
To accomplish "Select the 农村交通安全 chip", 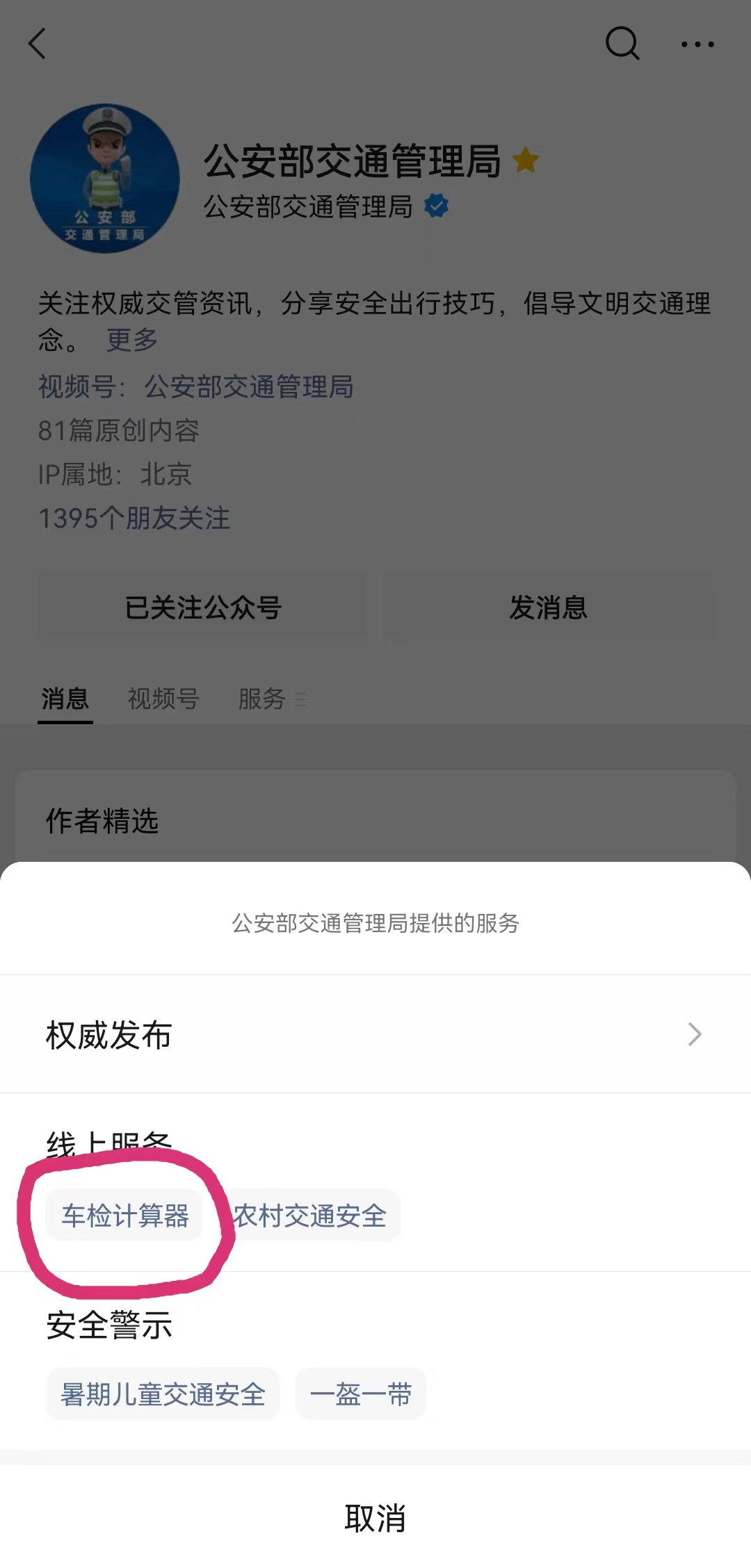I will click(x=310, y=1216).
